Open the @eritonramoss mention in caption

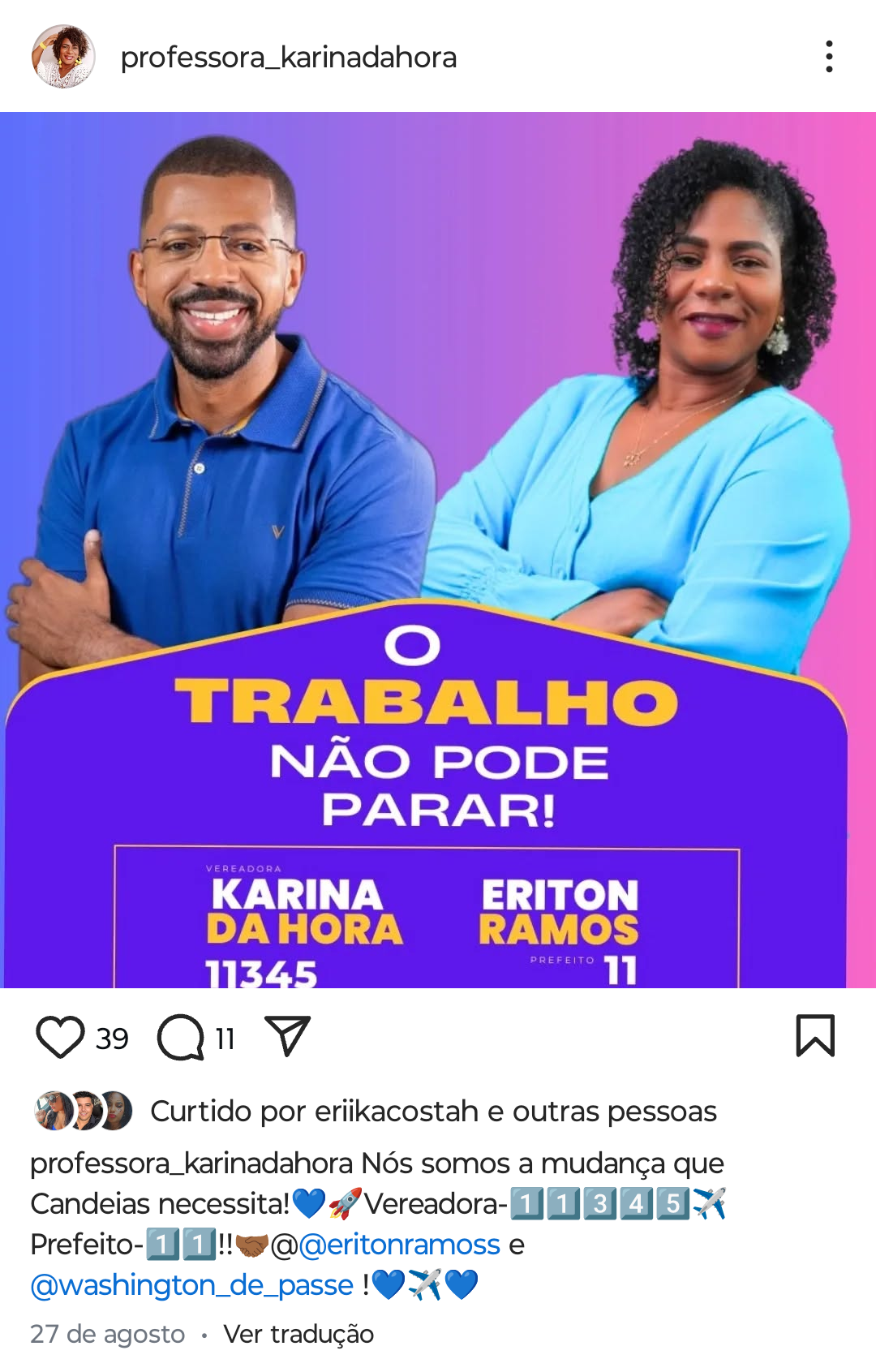pos(399,1244)
